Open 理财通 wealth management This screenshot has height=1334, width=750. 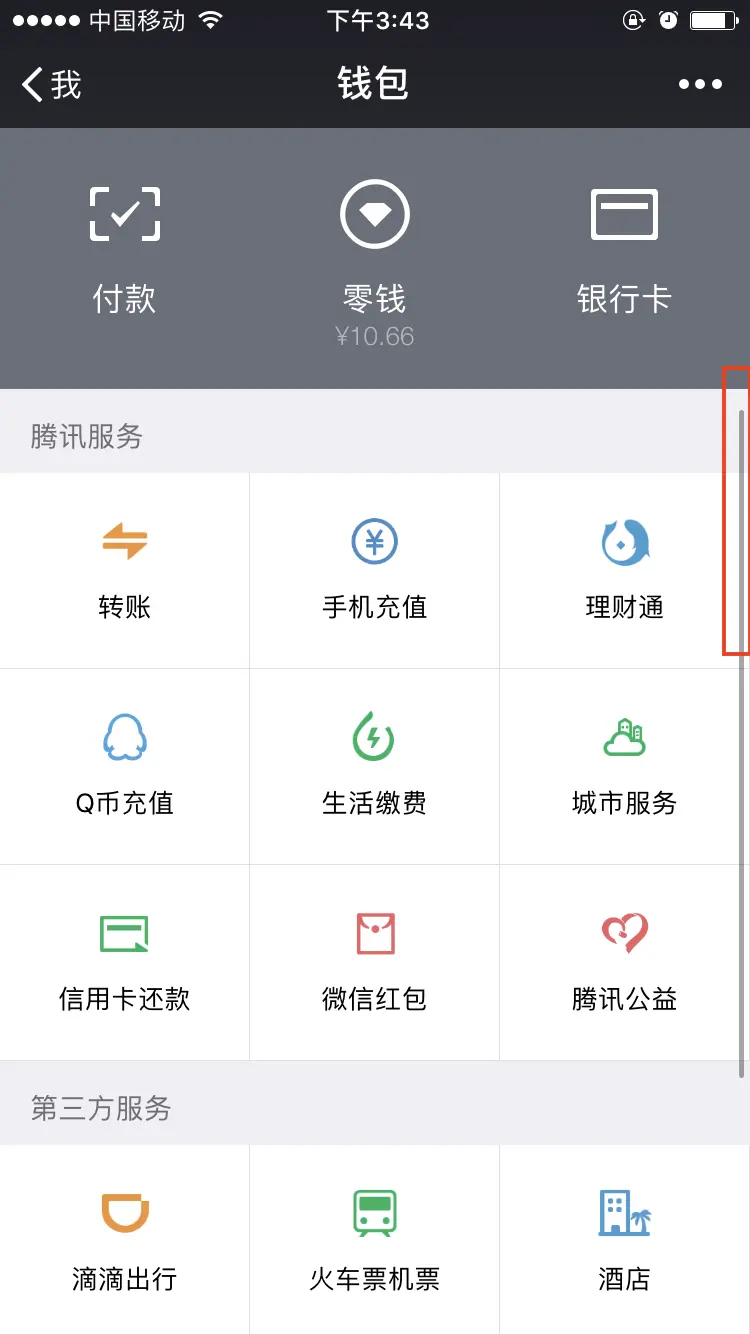[x=624, y=570]
